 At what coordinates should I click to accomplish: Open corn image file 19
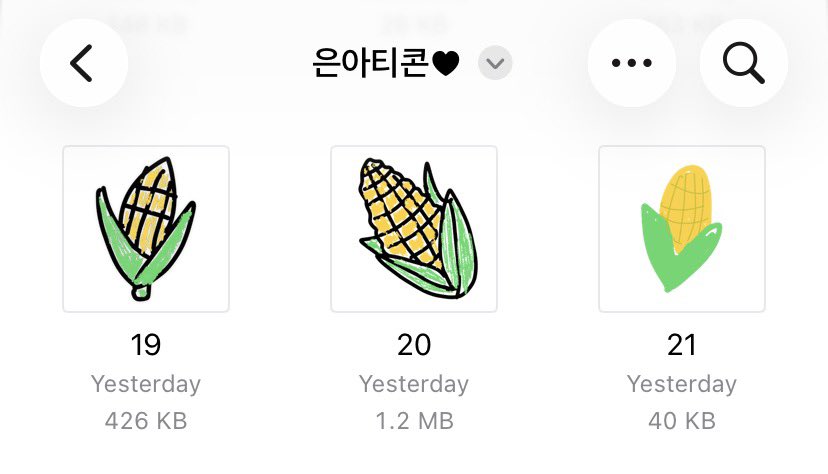146,229
